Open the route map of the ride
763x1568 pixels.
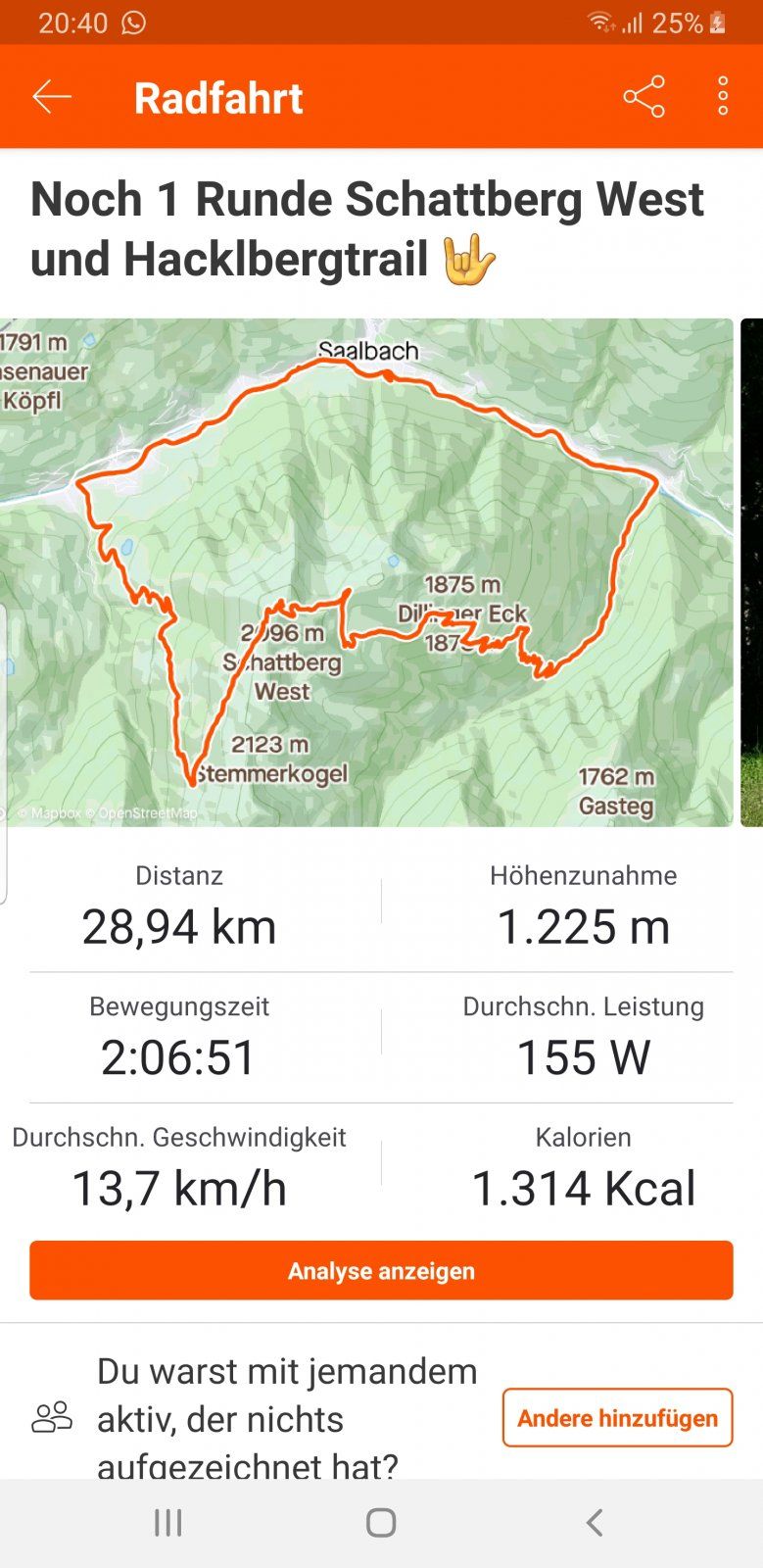tap(366, 572)
